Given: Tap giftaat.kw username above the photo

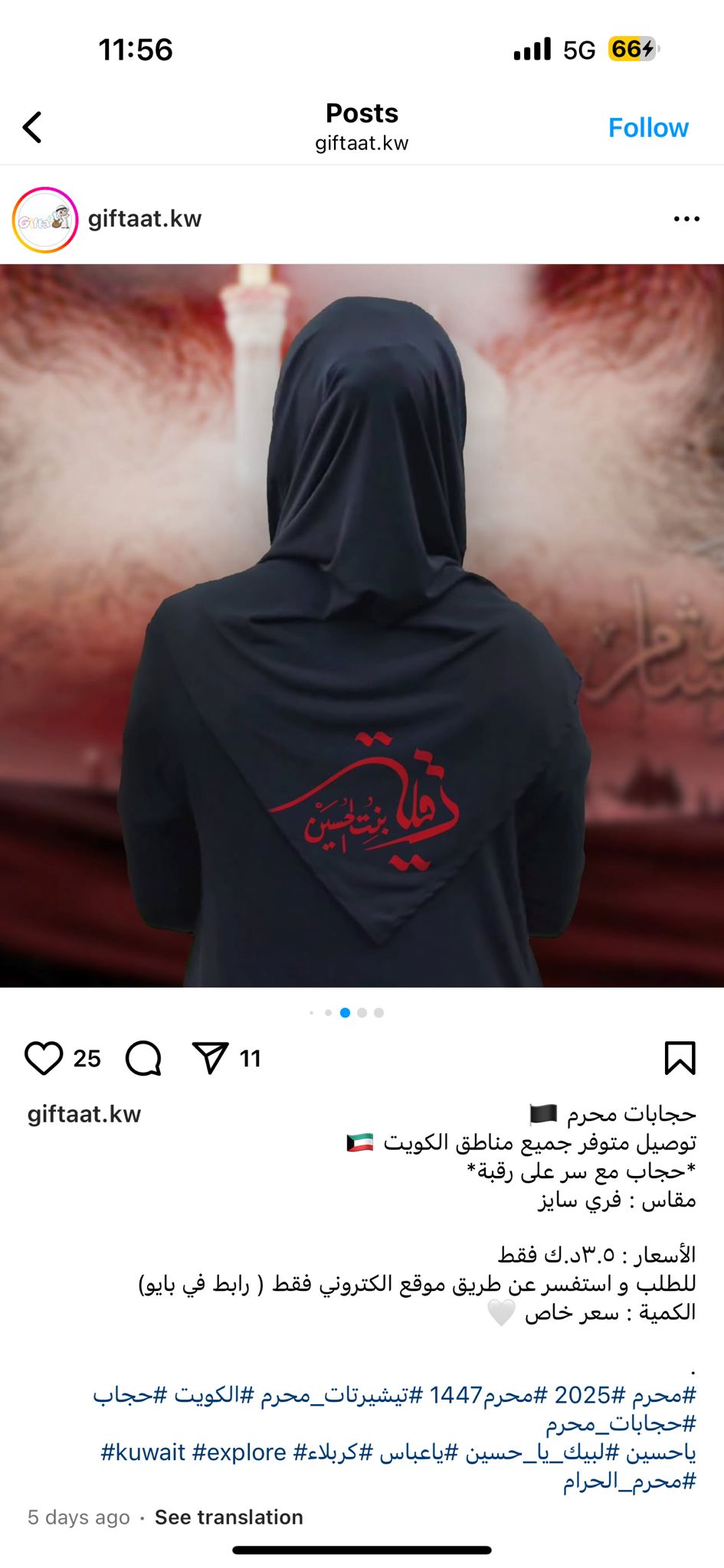Looking at the screenshot, I should tap(145, 219).
